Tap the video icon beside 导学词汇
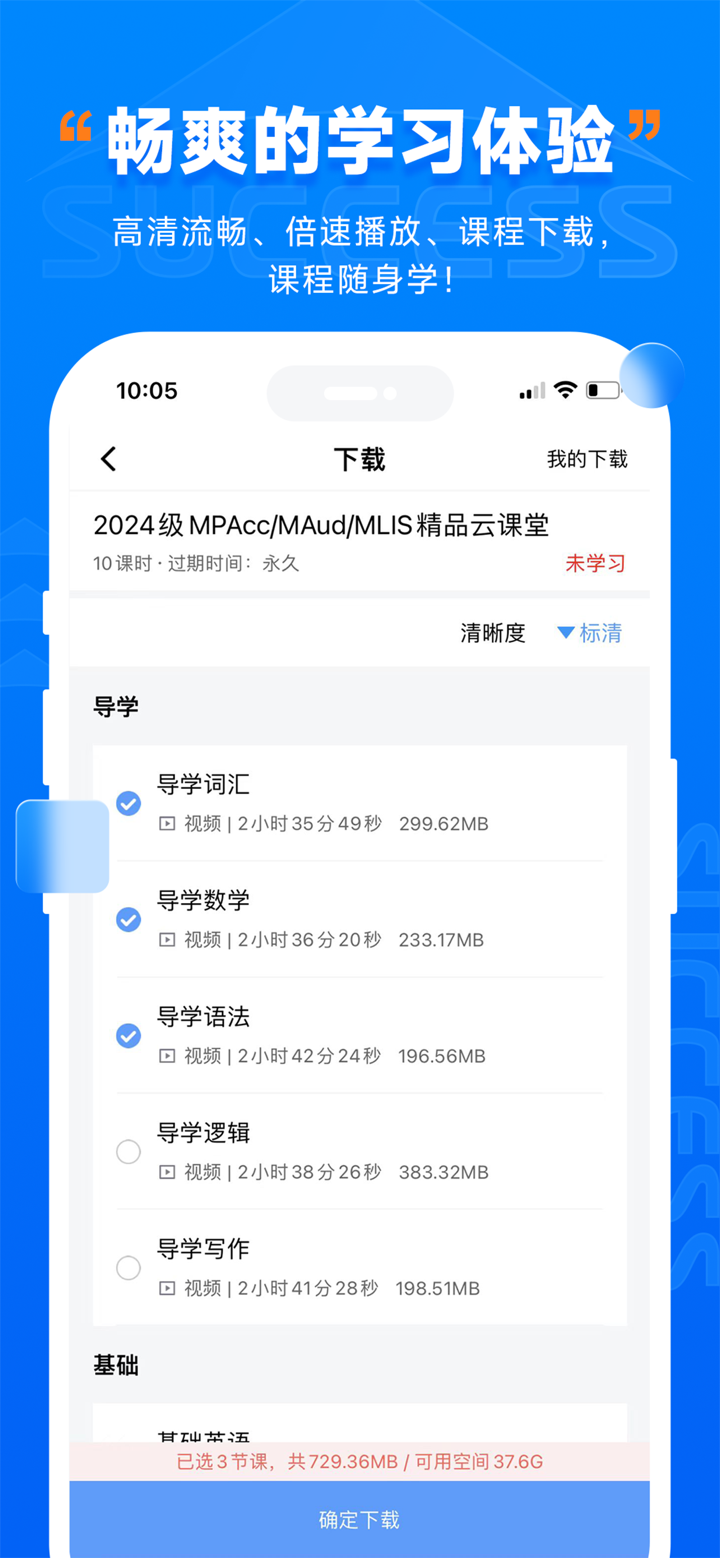 tap(167, 824)
